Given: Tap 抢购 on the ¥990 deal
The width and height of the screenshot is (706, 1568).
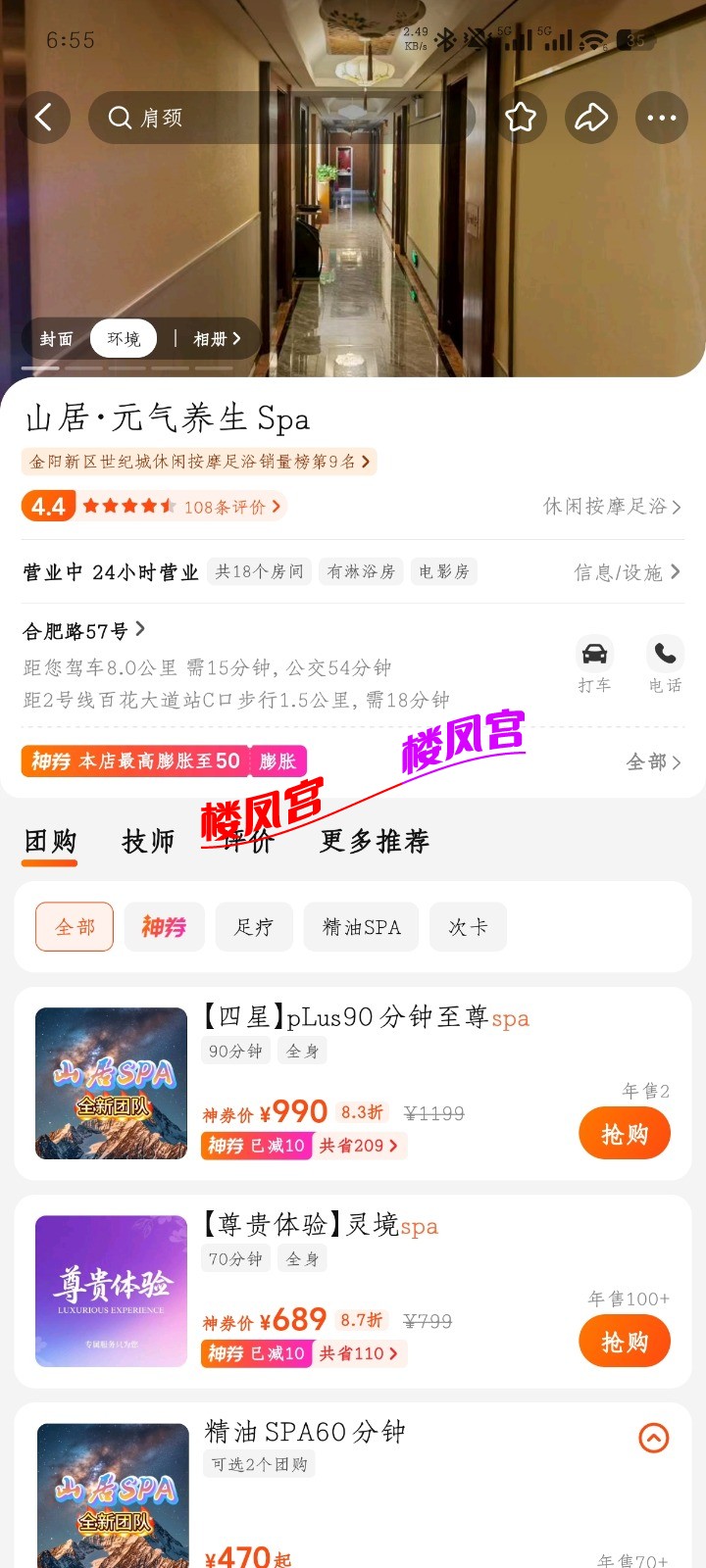Looking at the screenshot, I should pos(625,1133).
